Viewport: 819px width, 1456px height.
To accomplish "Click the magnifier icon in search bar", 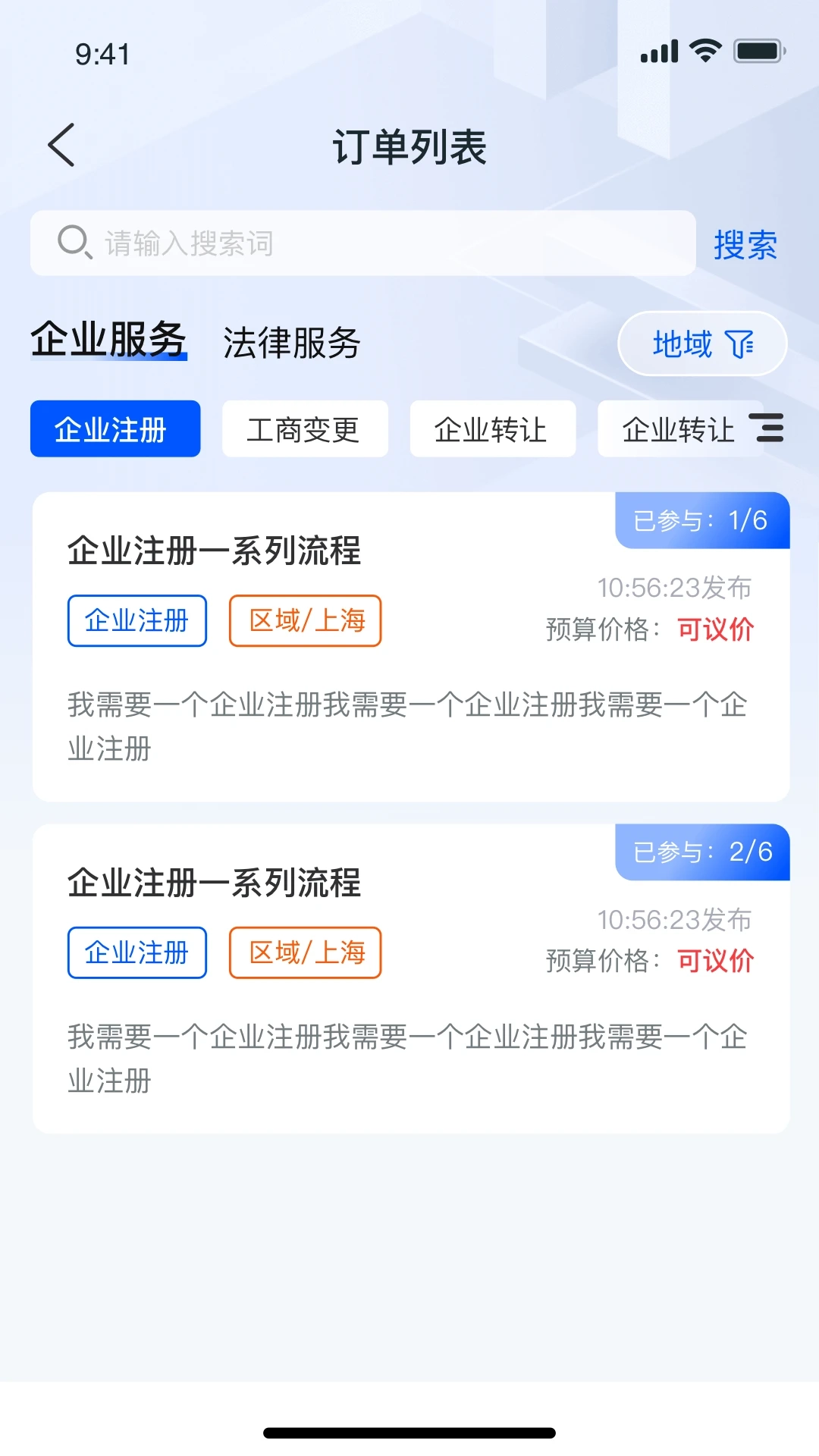I will 74,243.
